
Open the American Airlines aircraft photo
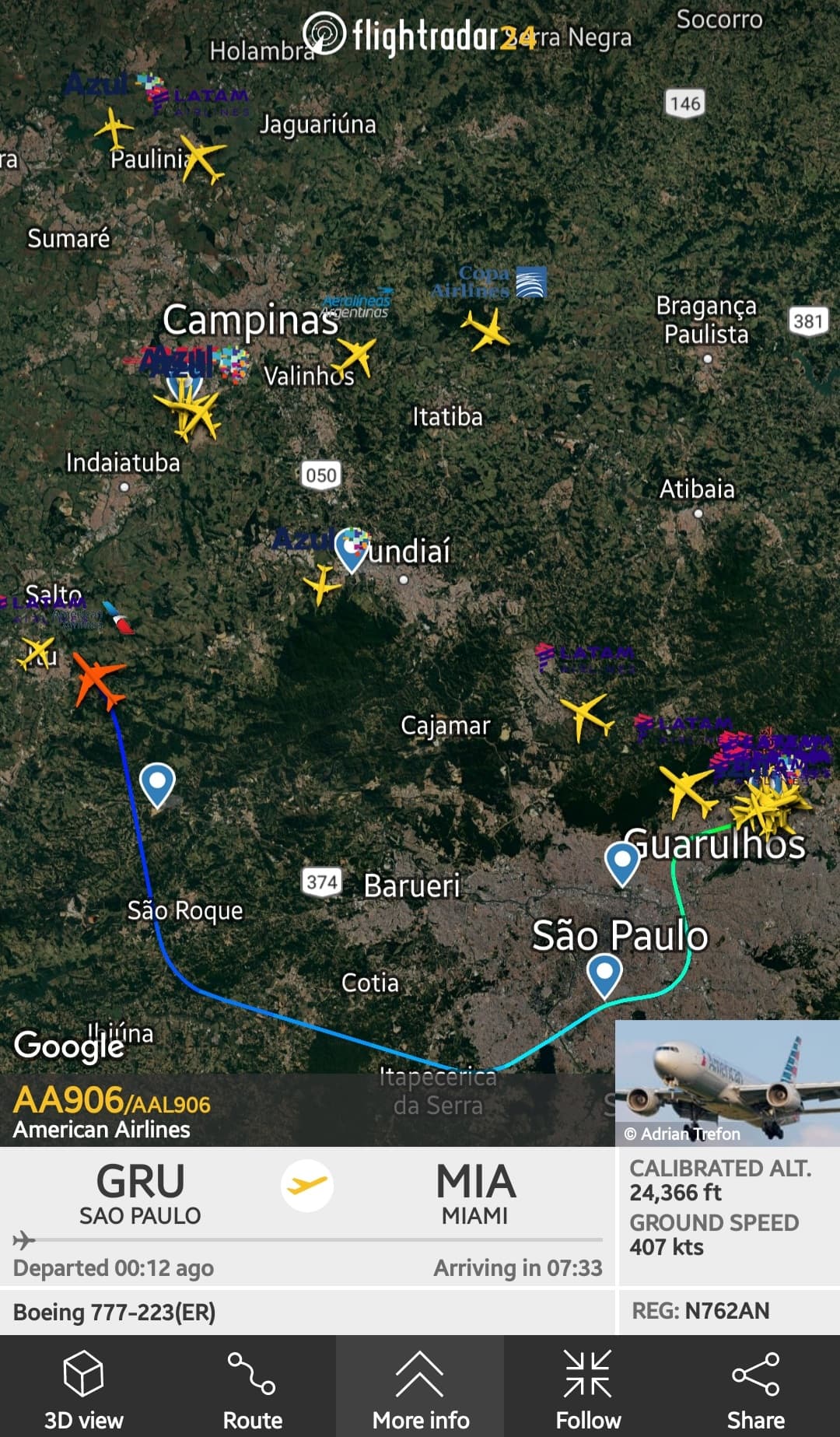tap(726, 1082)
